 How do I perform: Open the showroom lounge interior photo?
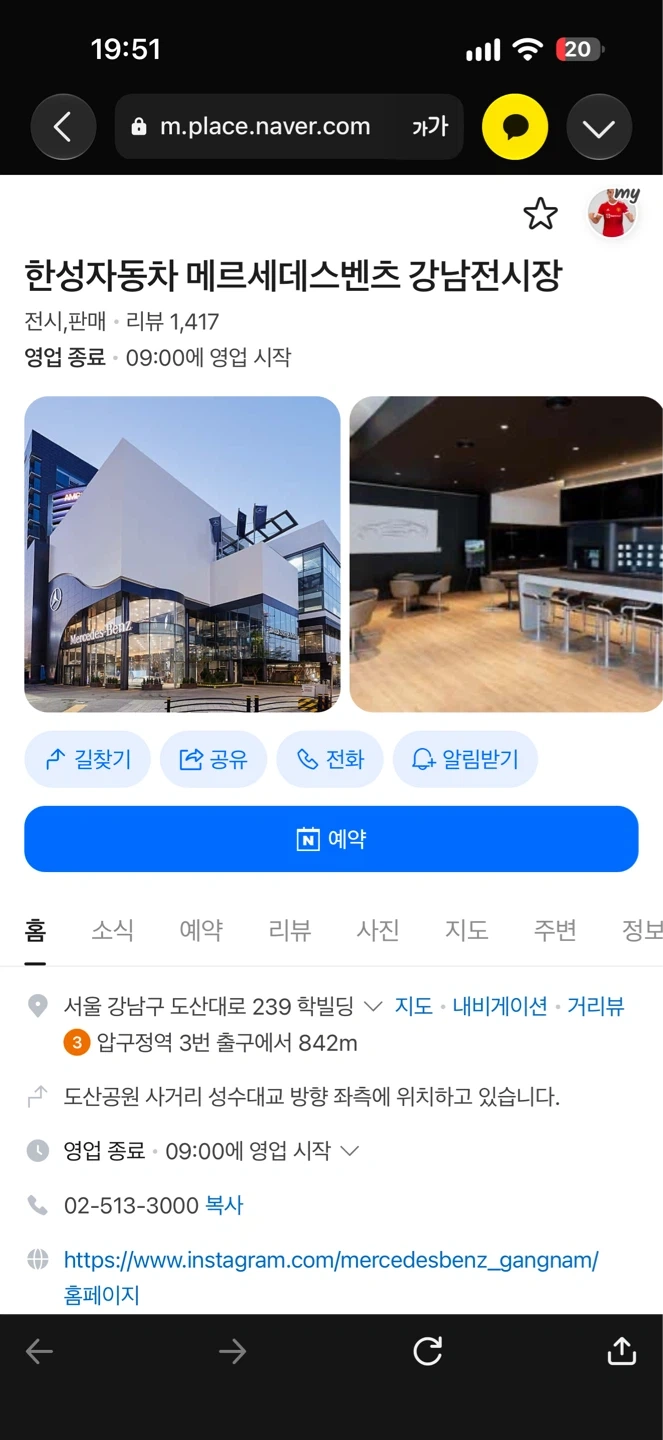coord(506,554)
